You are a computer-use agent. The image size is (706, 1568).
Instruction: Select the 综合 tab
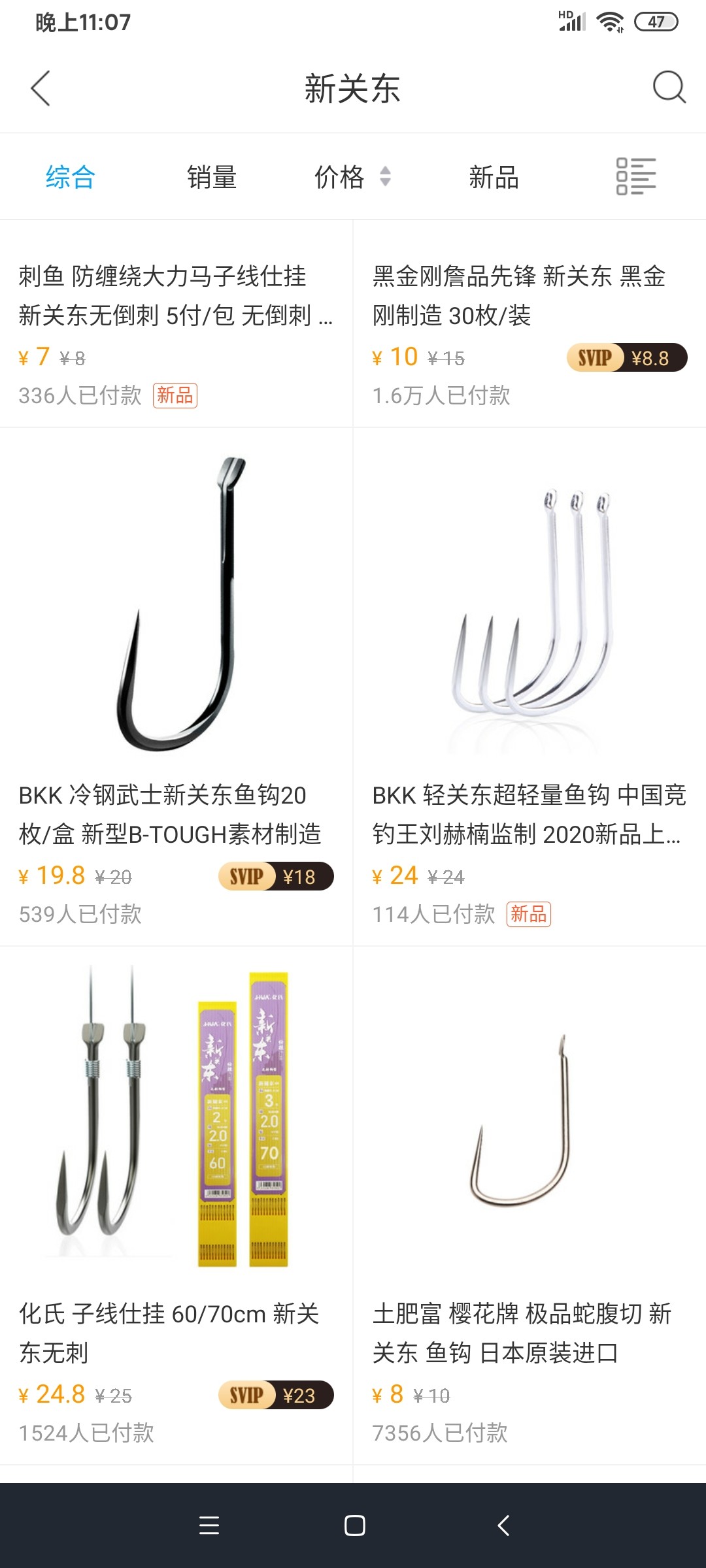point(69,177)
